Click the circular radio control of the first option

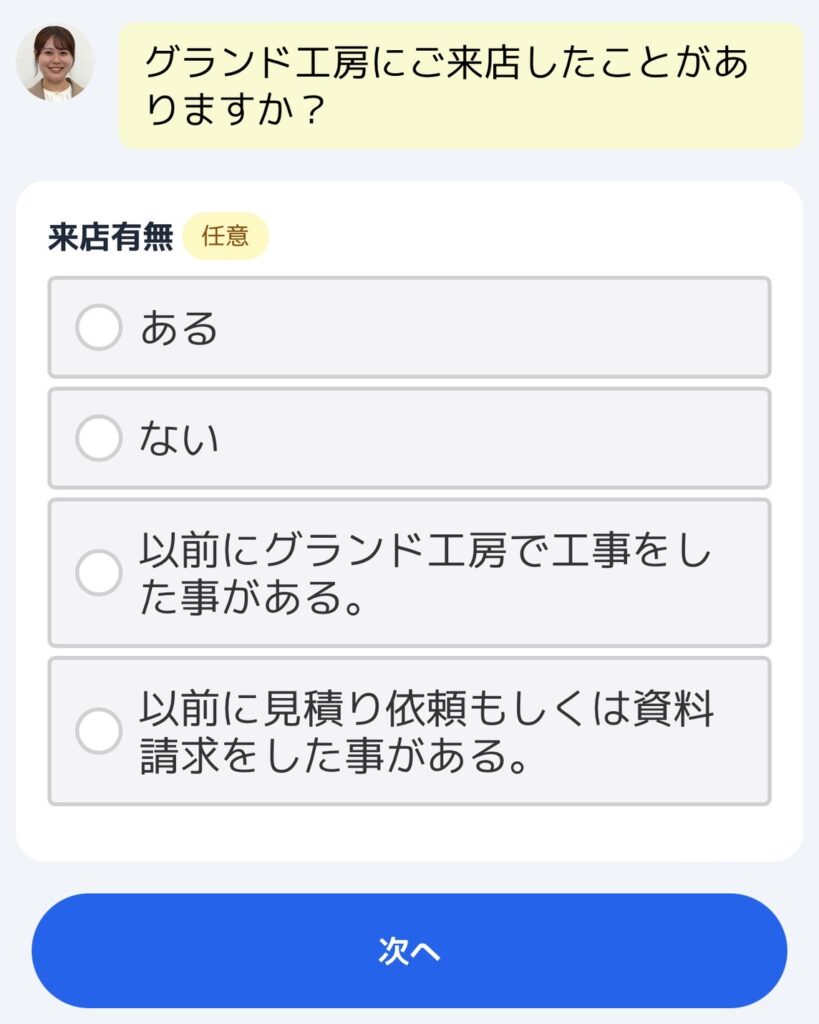click(x=98, y=326)
